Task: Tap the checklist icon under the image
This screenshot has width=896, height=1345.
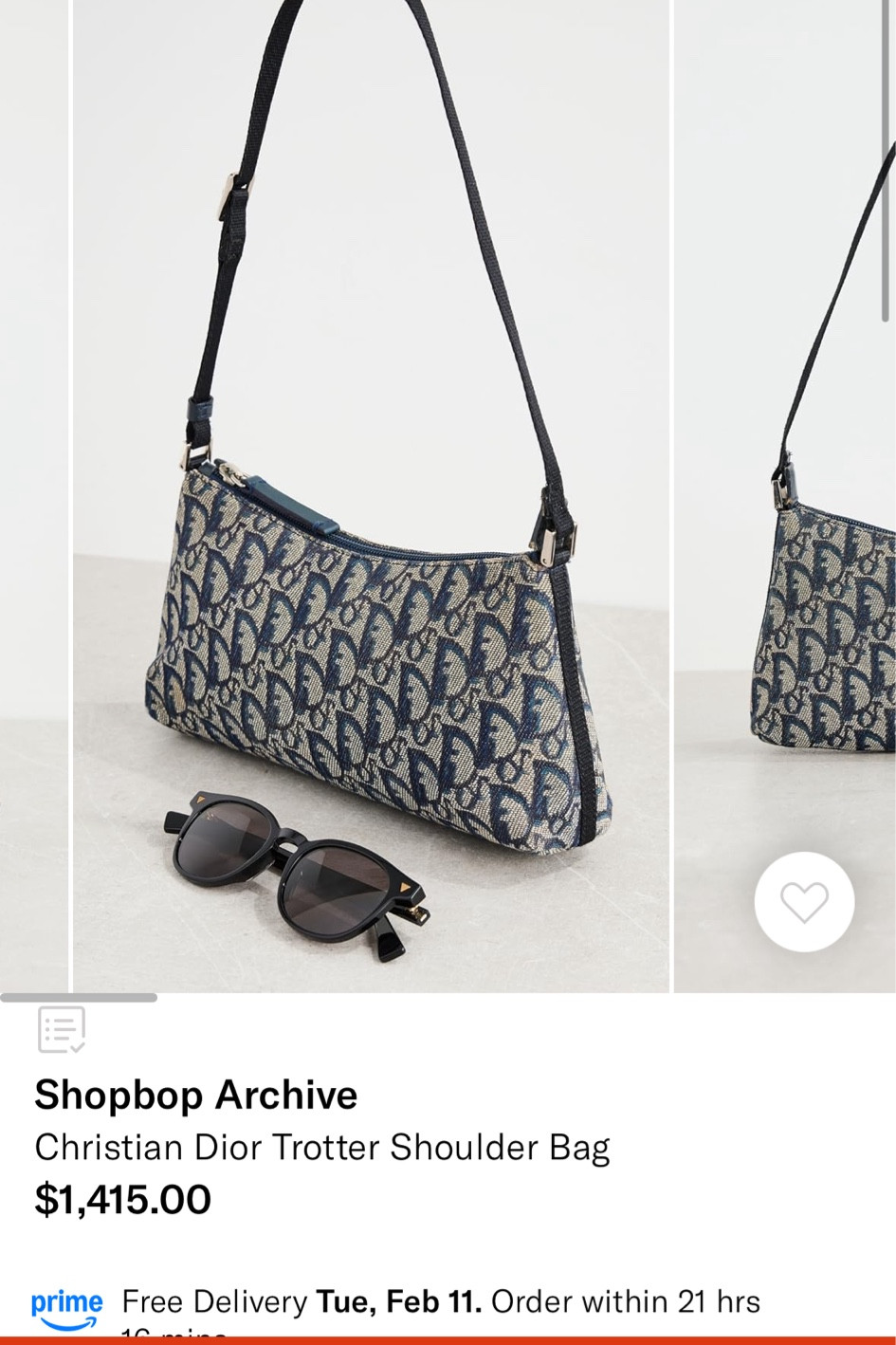Action: click(x=62, y=1030)
